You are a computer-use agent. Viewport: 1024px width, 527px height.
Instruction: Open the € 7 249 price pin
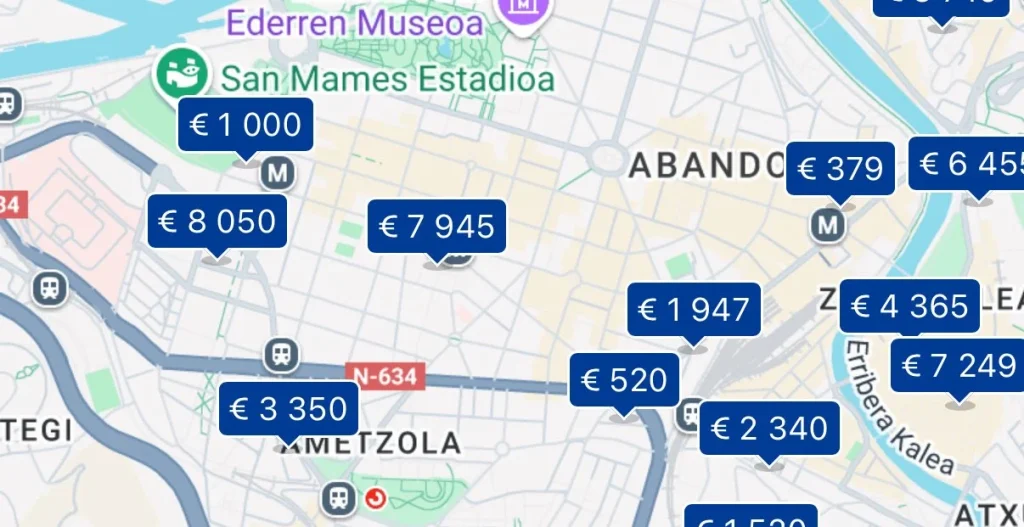[x=958, y=365]
